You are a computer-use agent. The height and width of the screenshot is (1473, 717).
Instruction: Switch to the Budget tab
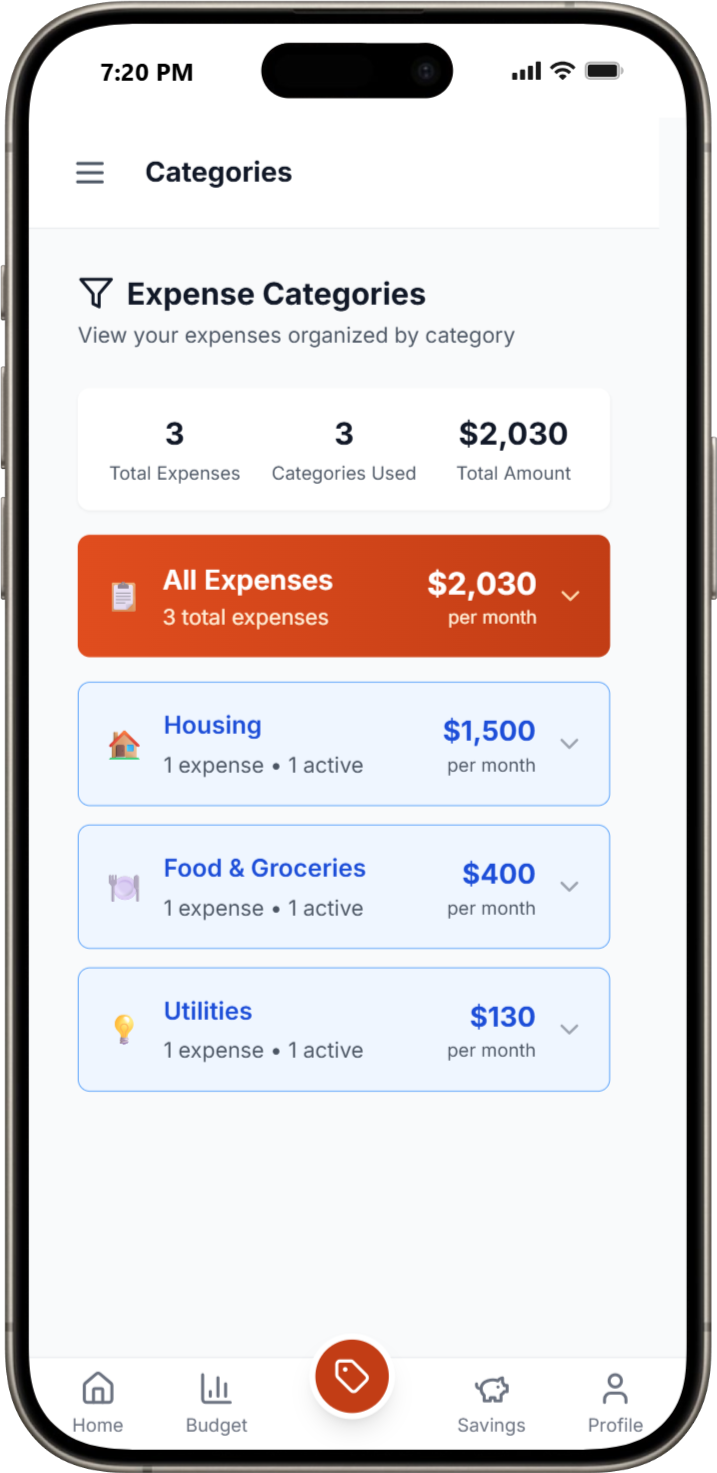[216, 1403]
